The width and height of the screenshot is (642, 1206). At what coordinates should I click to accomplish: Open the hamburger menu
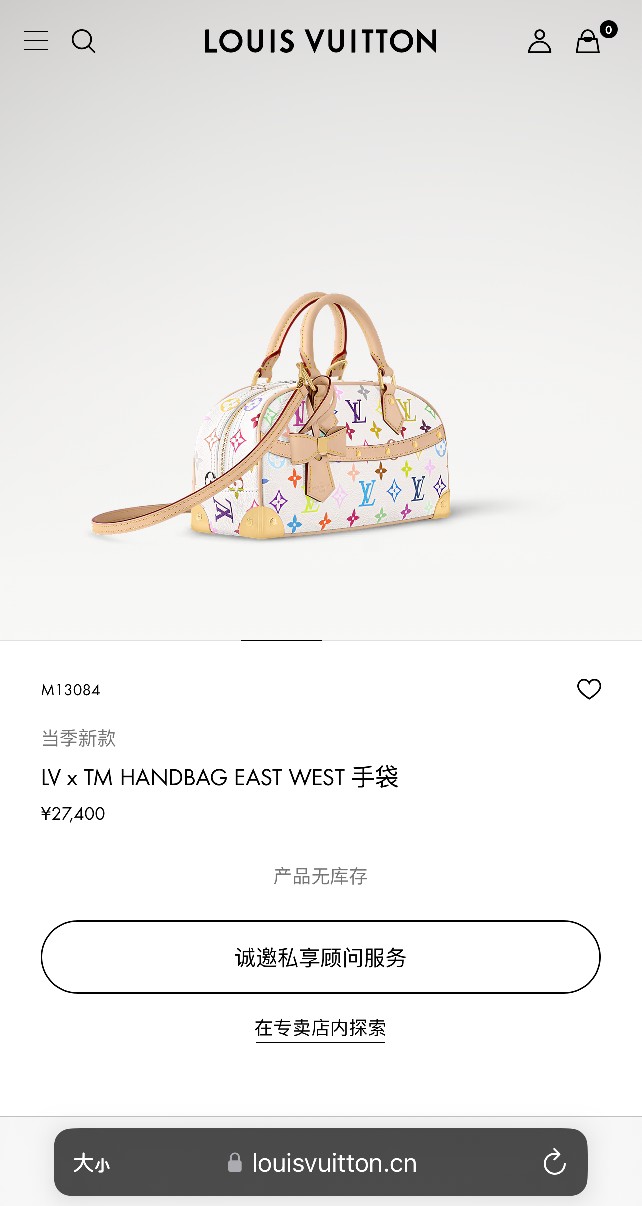pyautogui.click(x=36, y=41)
